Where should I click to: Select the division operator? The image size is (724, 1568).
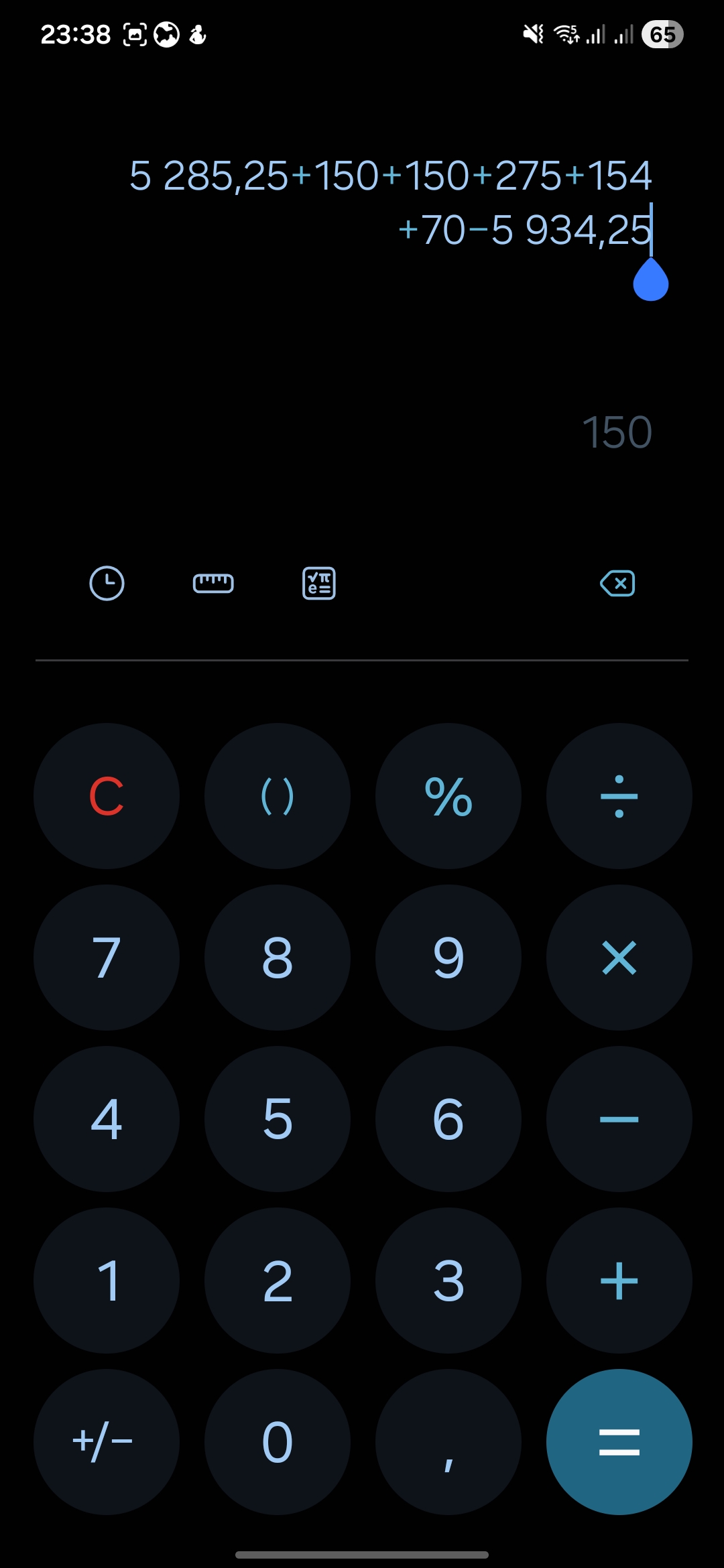click(x=619, y=796)
